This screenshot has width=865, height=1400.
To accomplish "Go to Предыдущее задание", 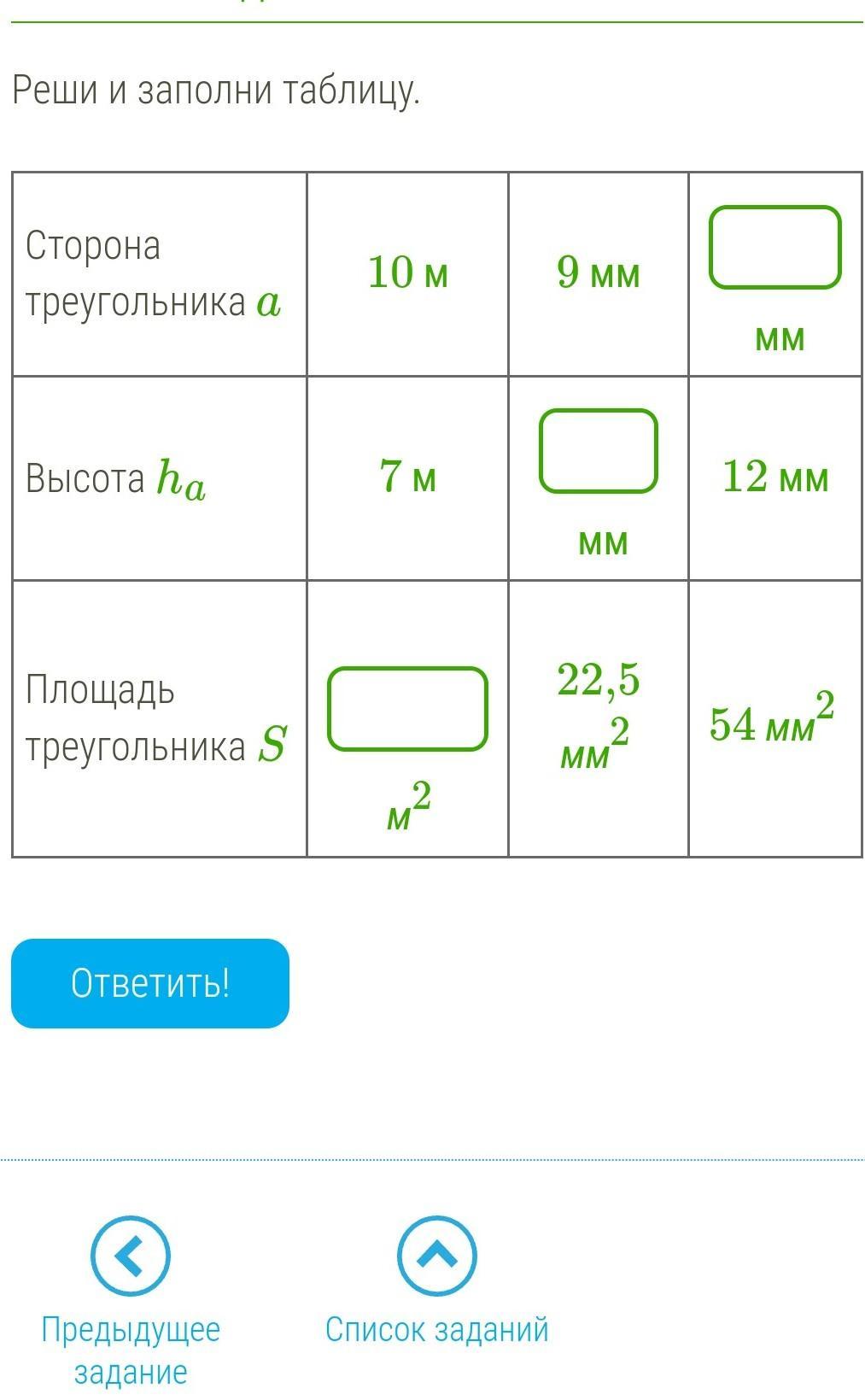I will (x=131, y=1256).
